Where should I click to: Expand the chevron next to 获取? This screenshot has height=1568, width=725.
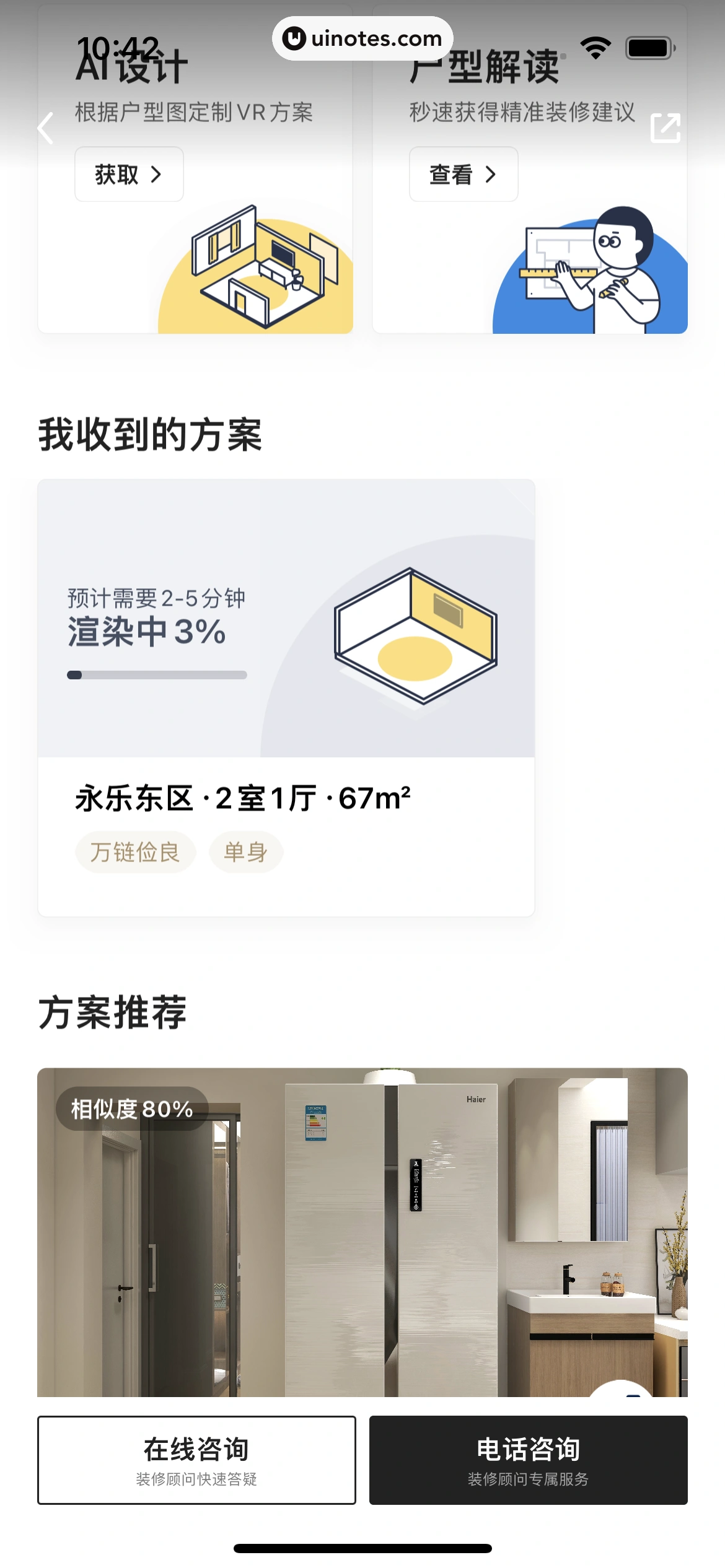point(156,175)
